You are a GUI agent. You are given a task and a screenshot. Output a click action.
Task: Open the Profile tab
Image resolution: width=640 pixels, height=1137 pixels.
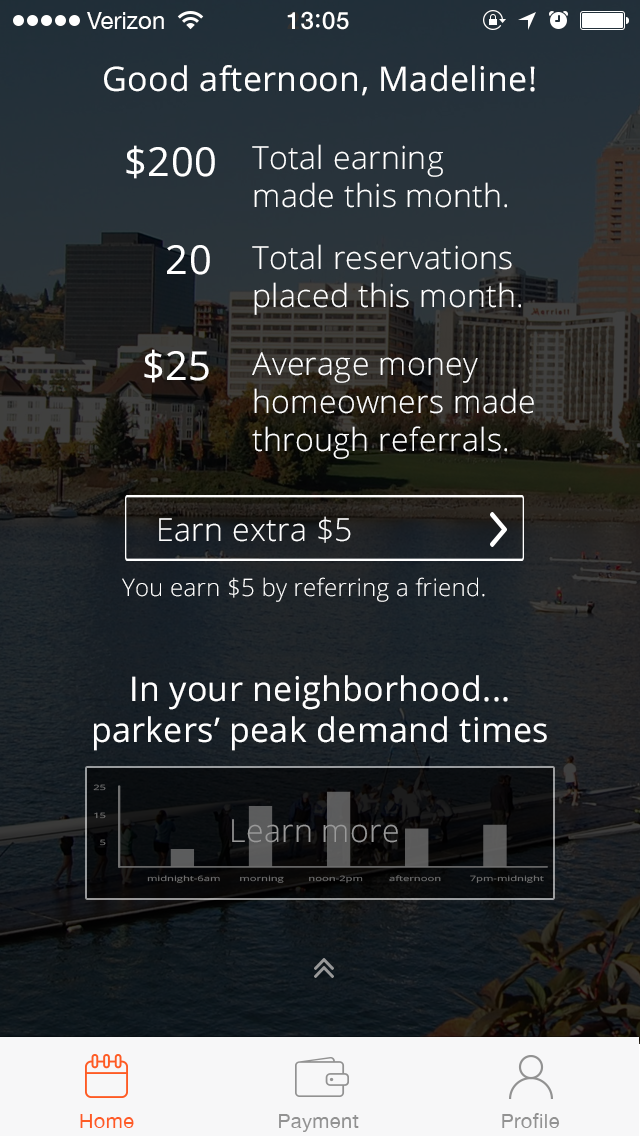click(x=530, y=1091)
